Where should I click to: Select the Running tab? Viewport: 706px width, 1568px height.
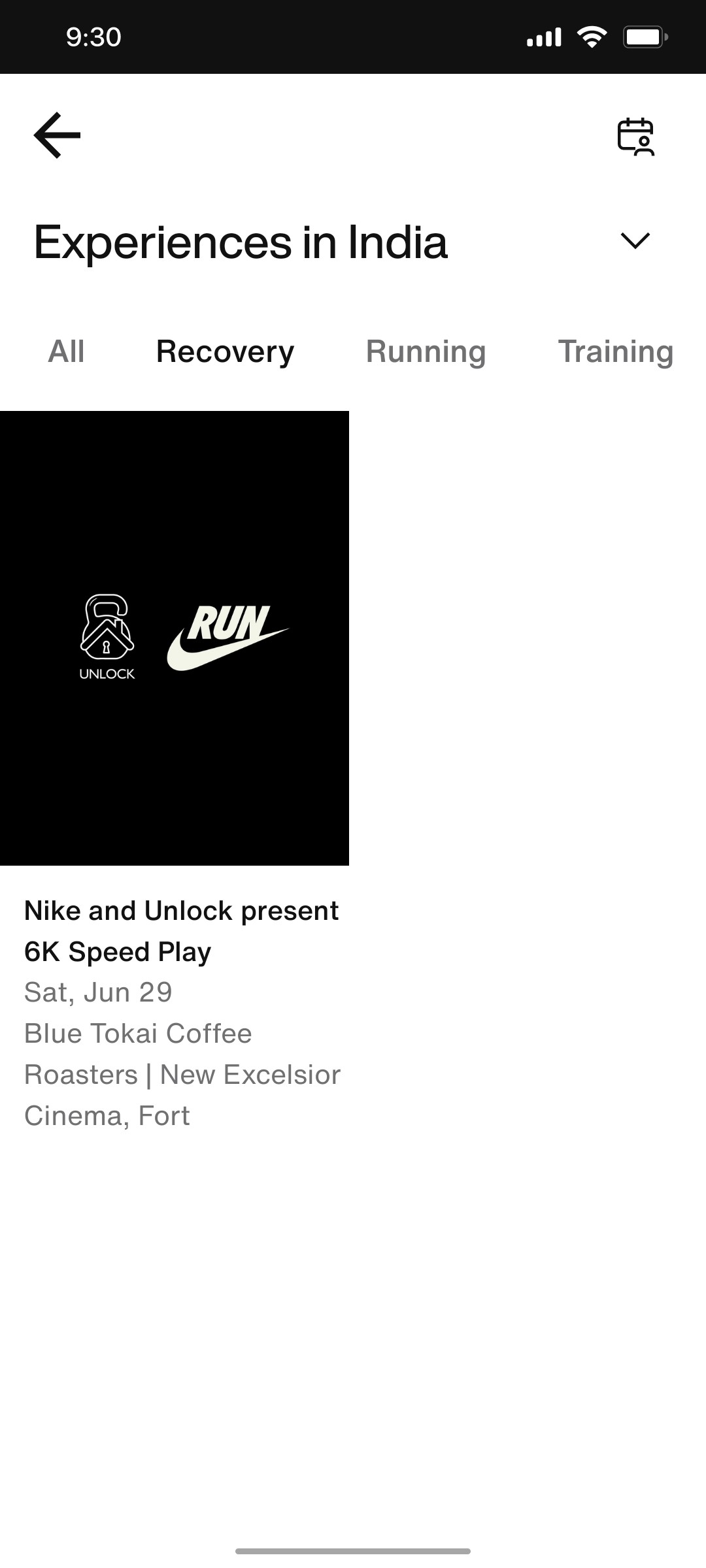(x=426, y=351)
